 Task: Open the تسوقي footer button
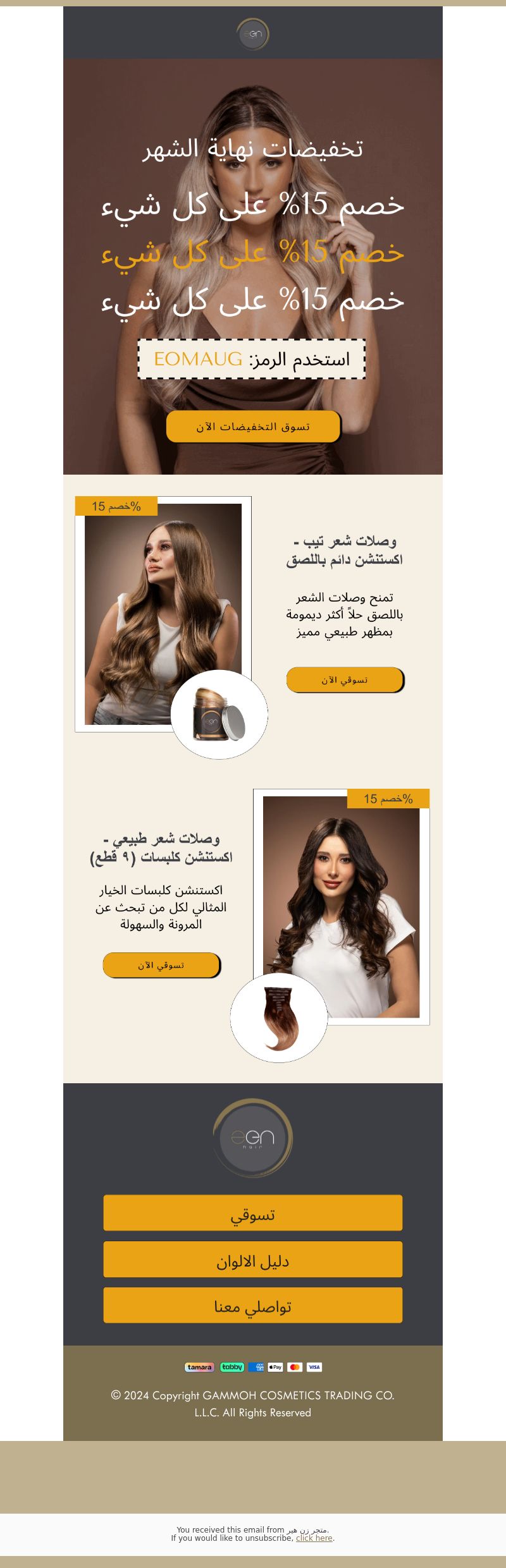(x=253, y=1213)
